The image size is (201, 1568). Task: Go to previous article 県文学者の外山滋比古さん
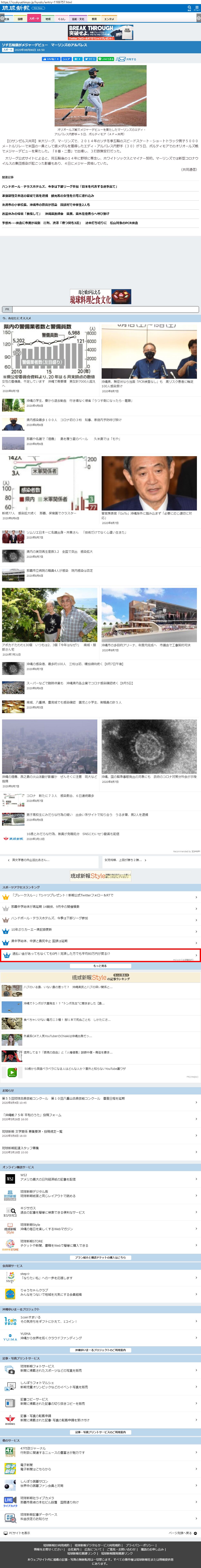click(x=49, y=860)
